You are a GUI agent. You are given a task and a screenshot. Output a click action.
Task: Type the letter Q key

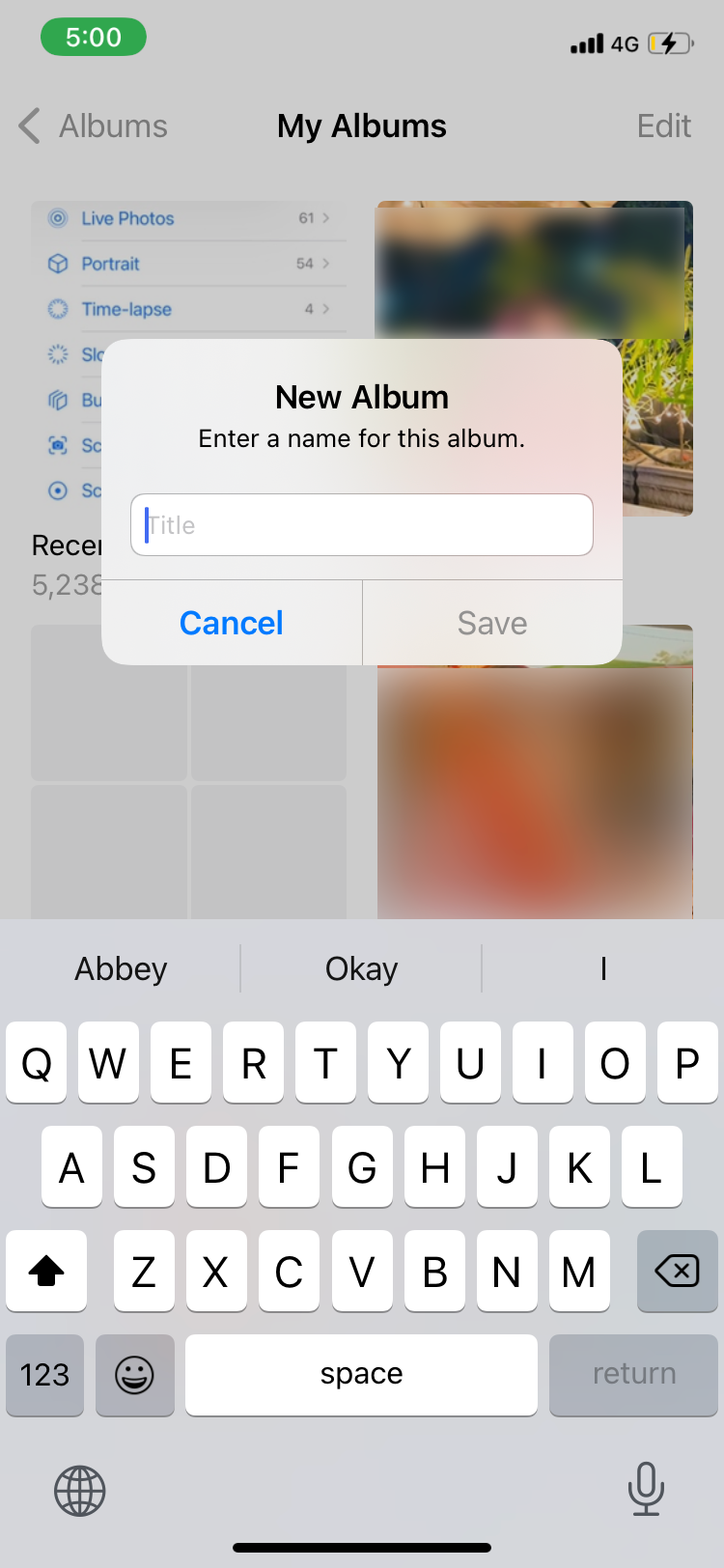(x=37, y=1063)
